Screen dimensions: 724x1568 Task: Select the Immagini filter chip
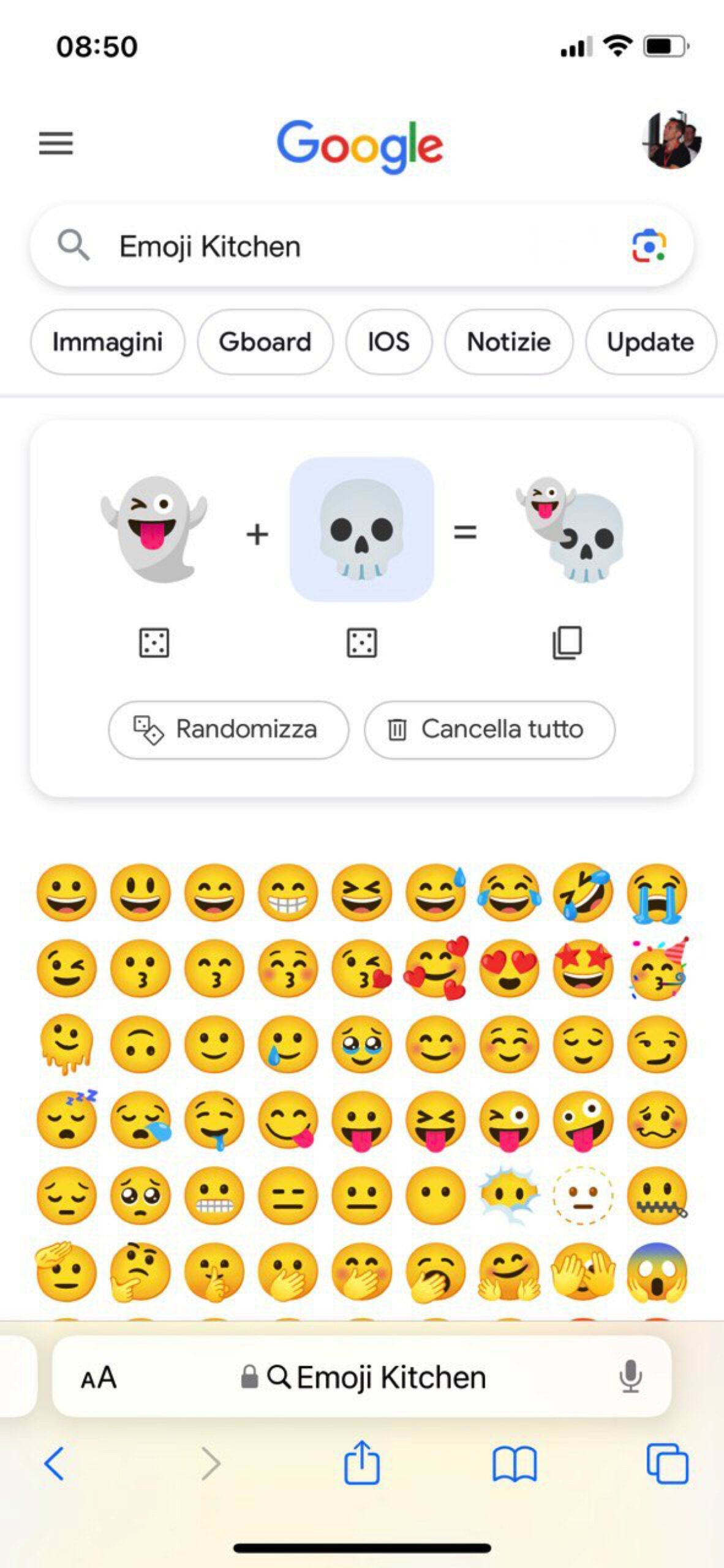click(x=107, y=342)
